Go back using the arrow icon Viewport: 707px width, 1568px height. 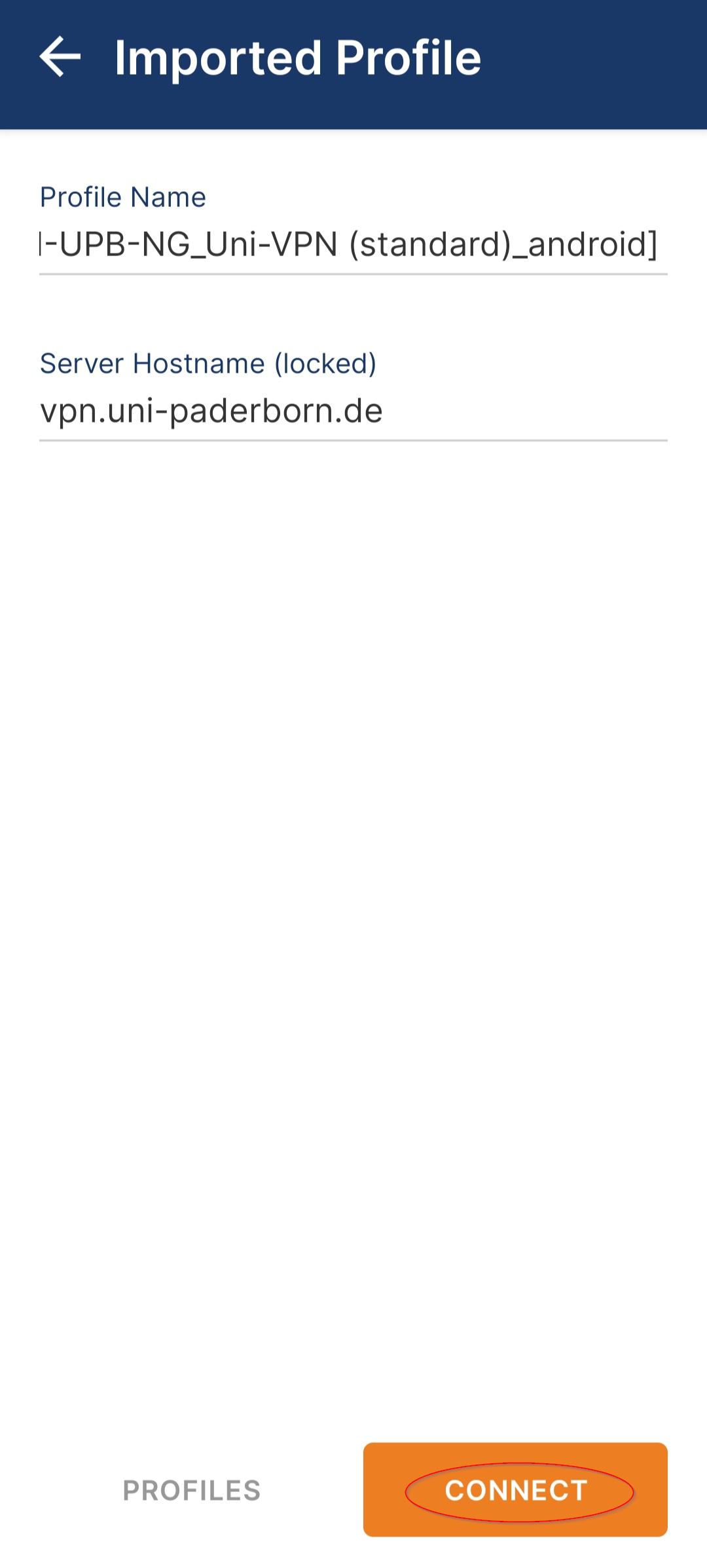(60, 57)
